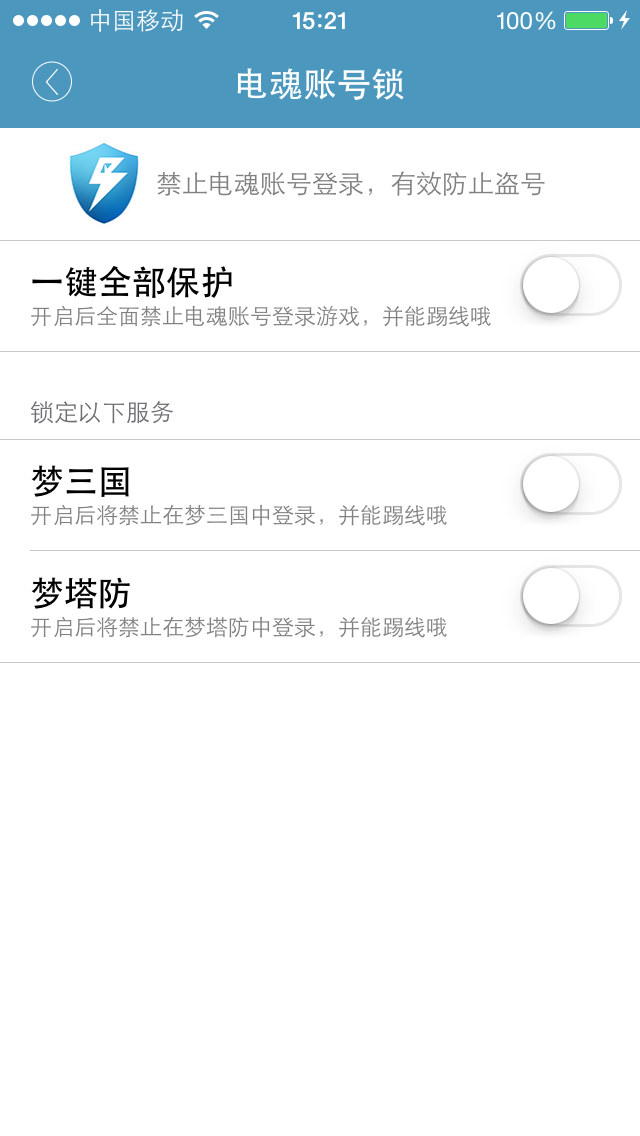Viewport: 640px width, 1136px height.
Task: Go back from 电魂账号锁 screen
Action: click(x=52, y=82)
